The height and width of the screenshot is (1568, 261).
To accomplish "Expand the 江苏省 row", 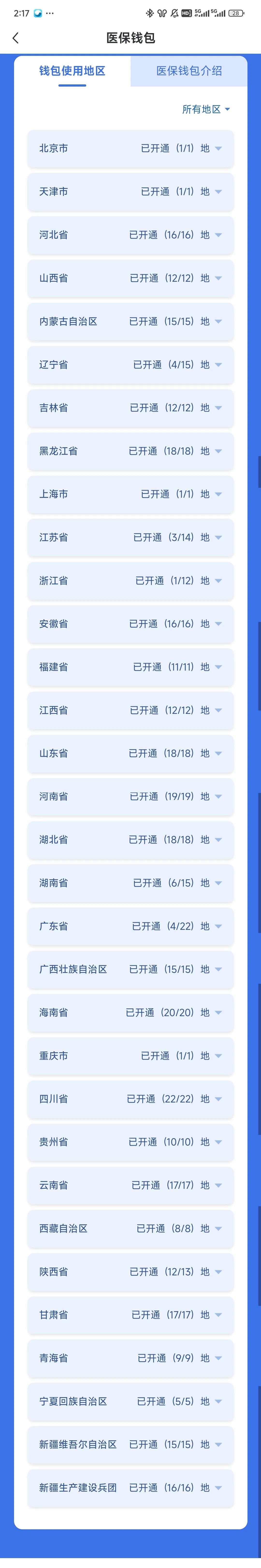I will pyautogui.click(x=218, y=537).
